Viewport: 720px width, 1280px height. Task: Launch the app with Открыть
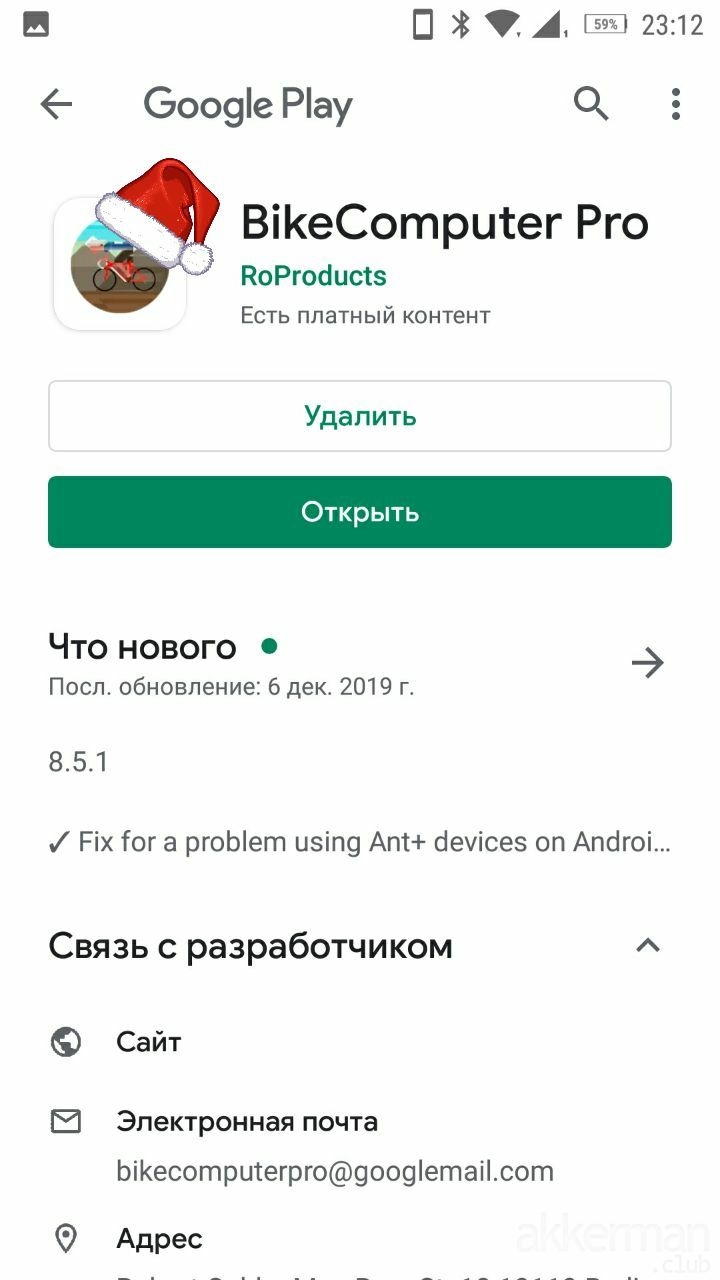360,512
